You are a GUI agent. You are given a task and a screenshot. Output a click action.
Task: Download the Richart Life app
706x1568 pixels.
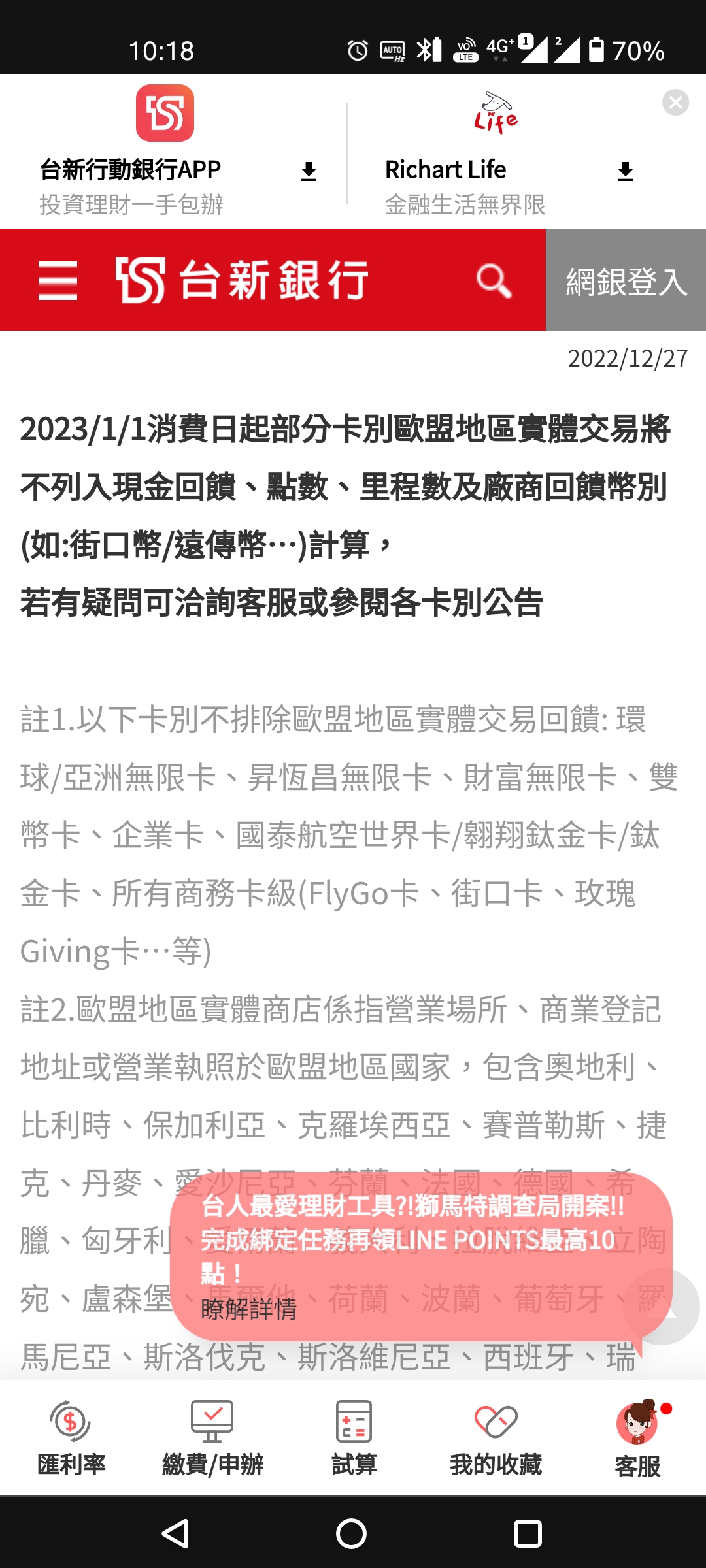(626, 172)
